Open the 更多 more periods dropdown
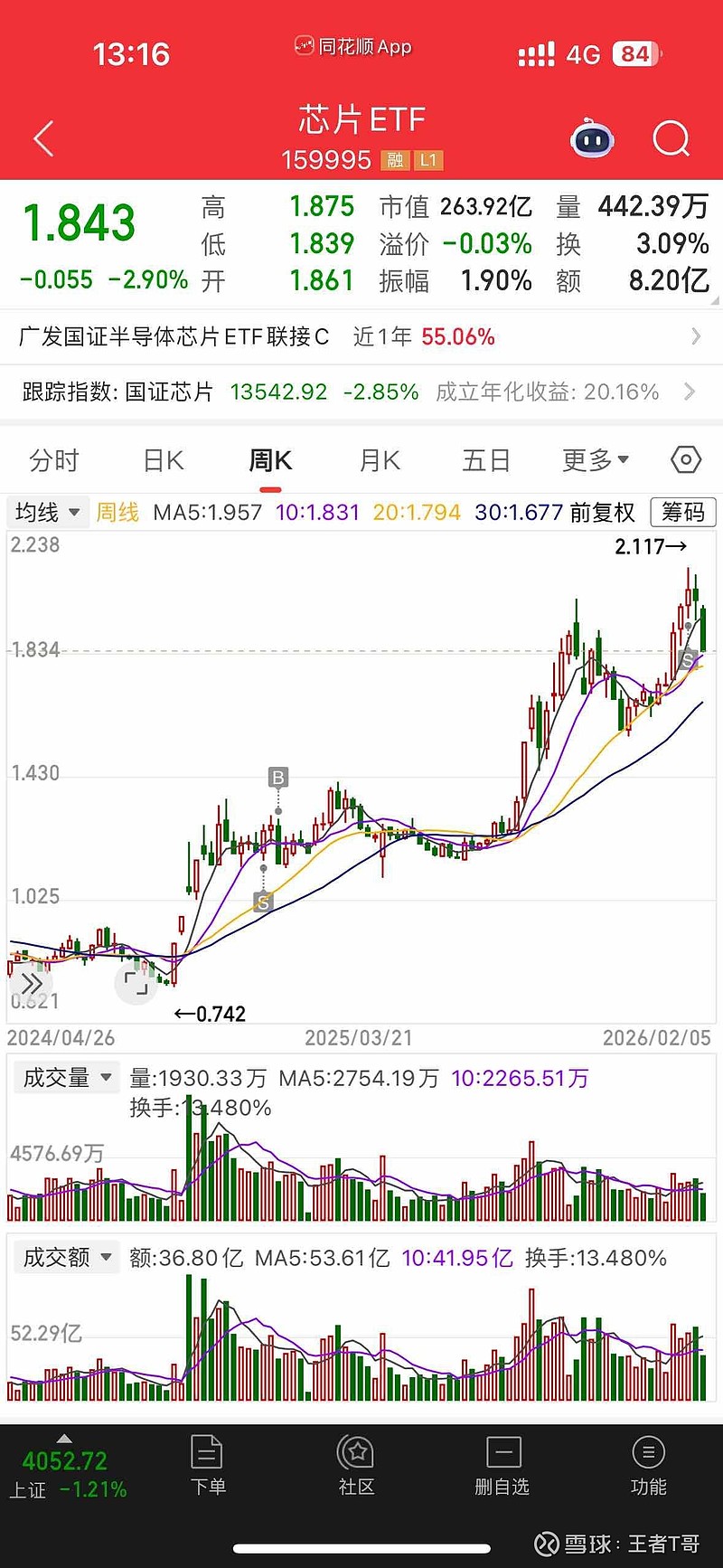The width and height of the screenshot is (723, 1568). (x=592, y=460)
